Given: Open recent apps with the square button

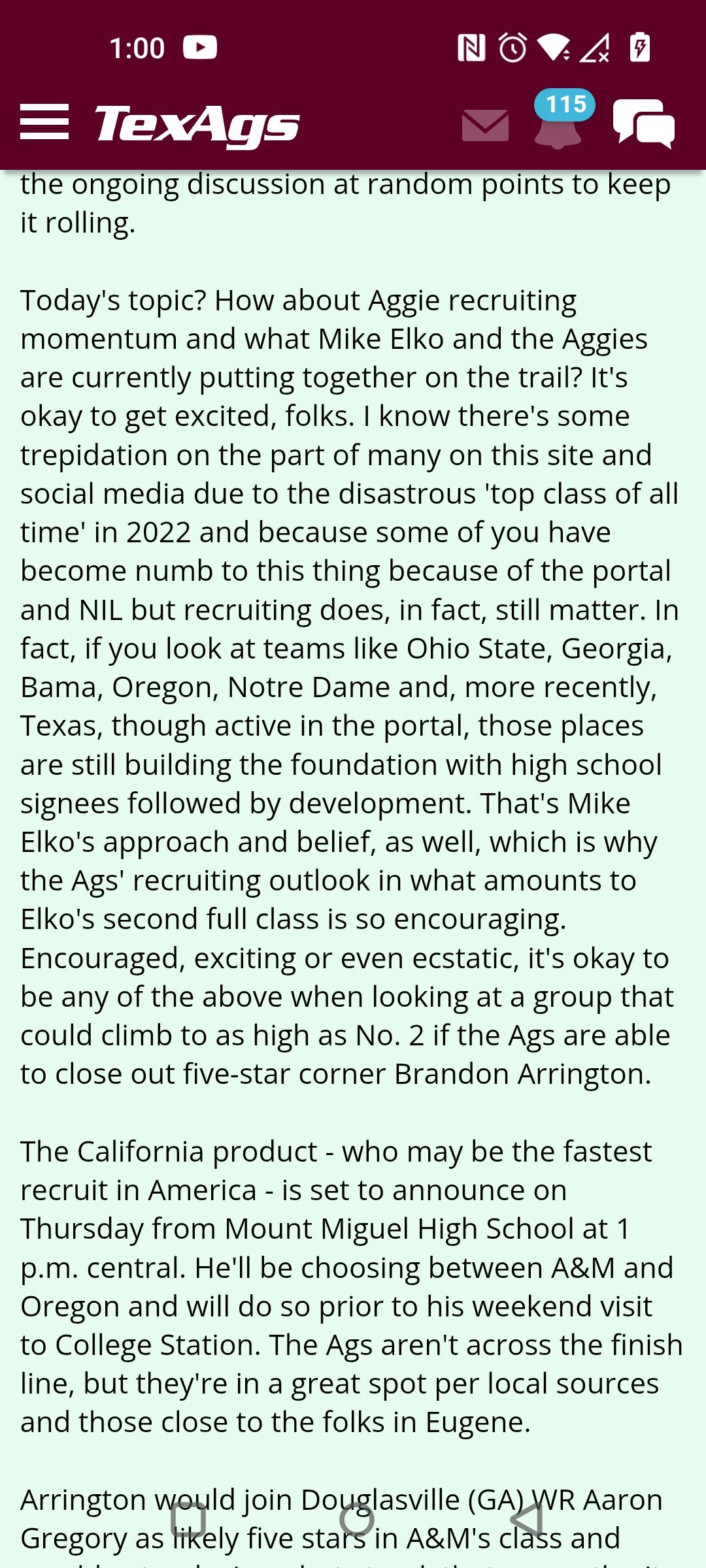Looking at the screenshot, I should [188, 1519].
